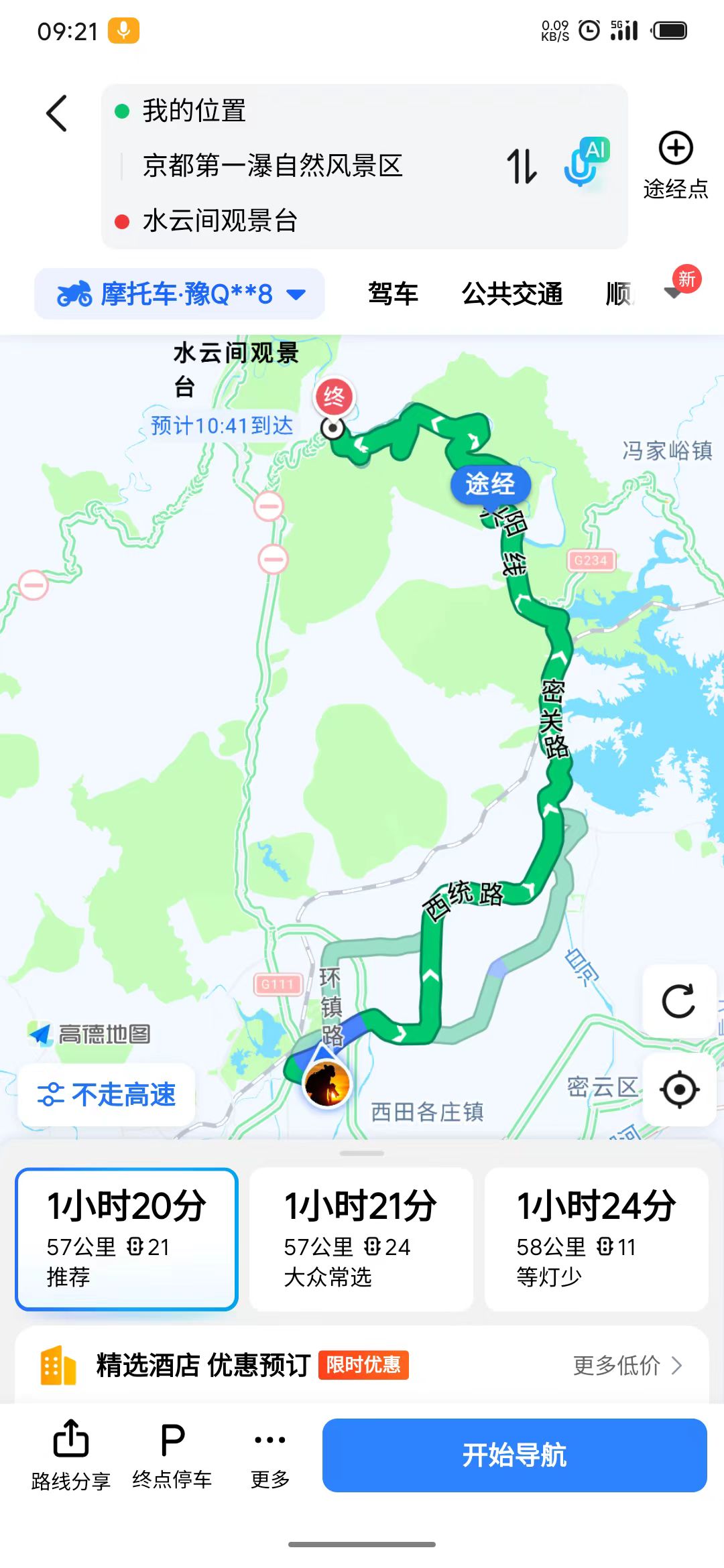
Task: Start navigation with 开始导航
Action: point(514,1455)
